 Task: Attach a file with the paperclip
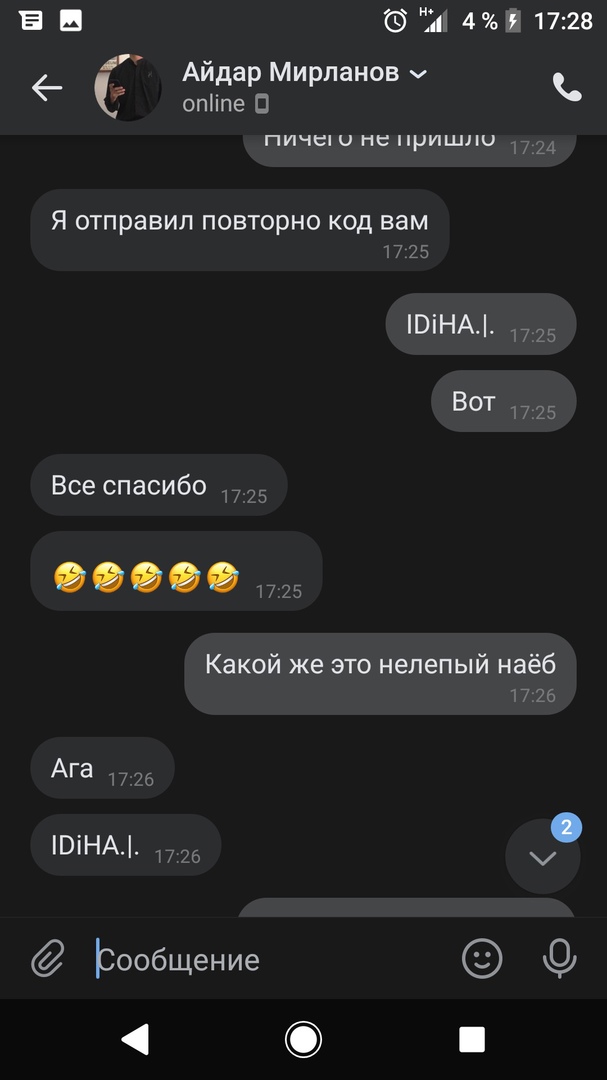(x=47, y=959)
